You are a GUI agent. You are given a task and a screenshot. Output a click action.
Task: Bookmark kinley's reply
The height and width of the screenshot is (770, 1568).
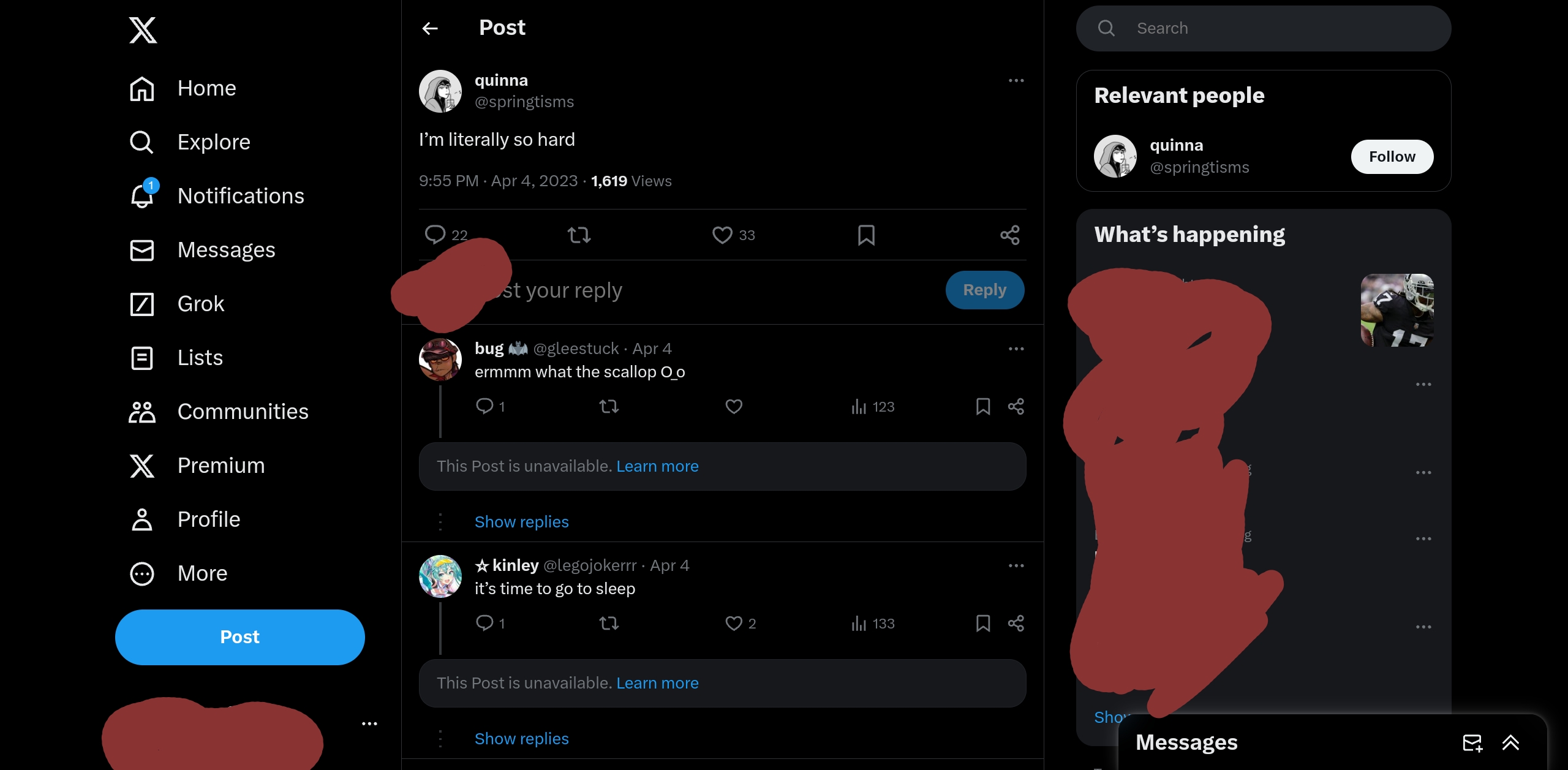click(x=982, y=624)
